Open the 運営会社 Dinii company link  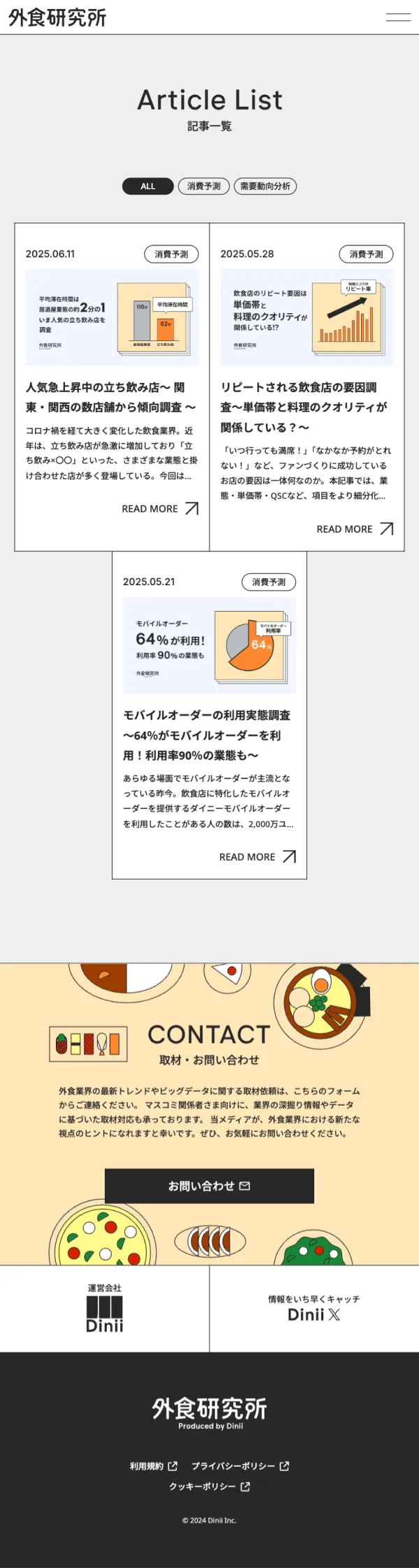coord(105,1309)
